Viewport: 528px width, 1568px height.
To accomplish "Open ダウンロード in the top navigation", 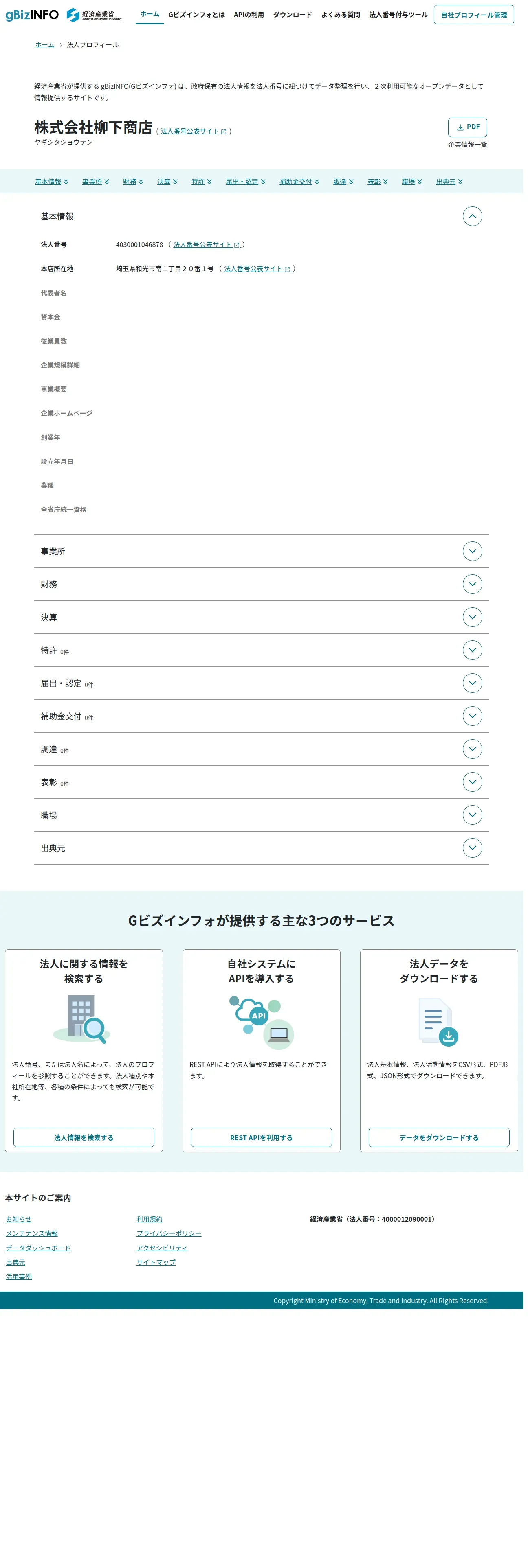I will pyautogui.click(x=295, y=15).
